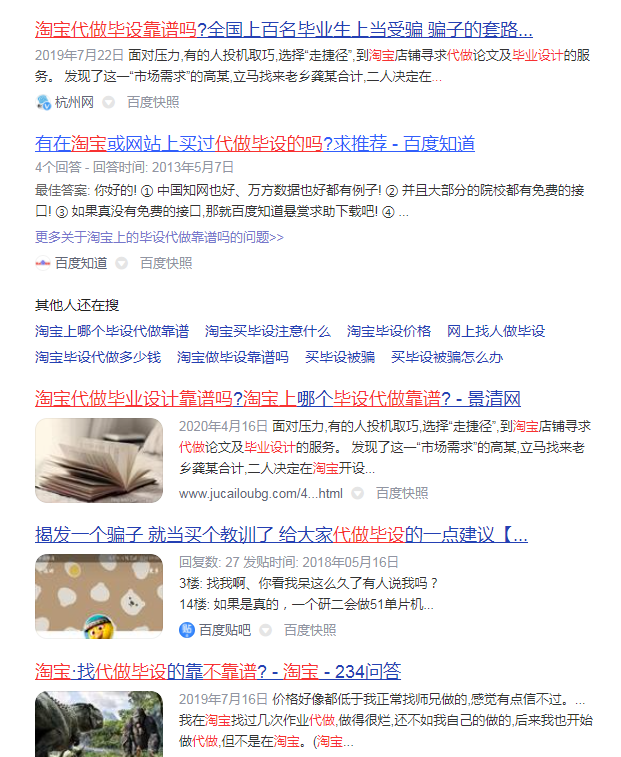Open Tieba post '揭发一个骗子 就当买个教训了'
The width and height of the screenshot is (621, 757).
281,534
